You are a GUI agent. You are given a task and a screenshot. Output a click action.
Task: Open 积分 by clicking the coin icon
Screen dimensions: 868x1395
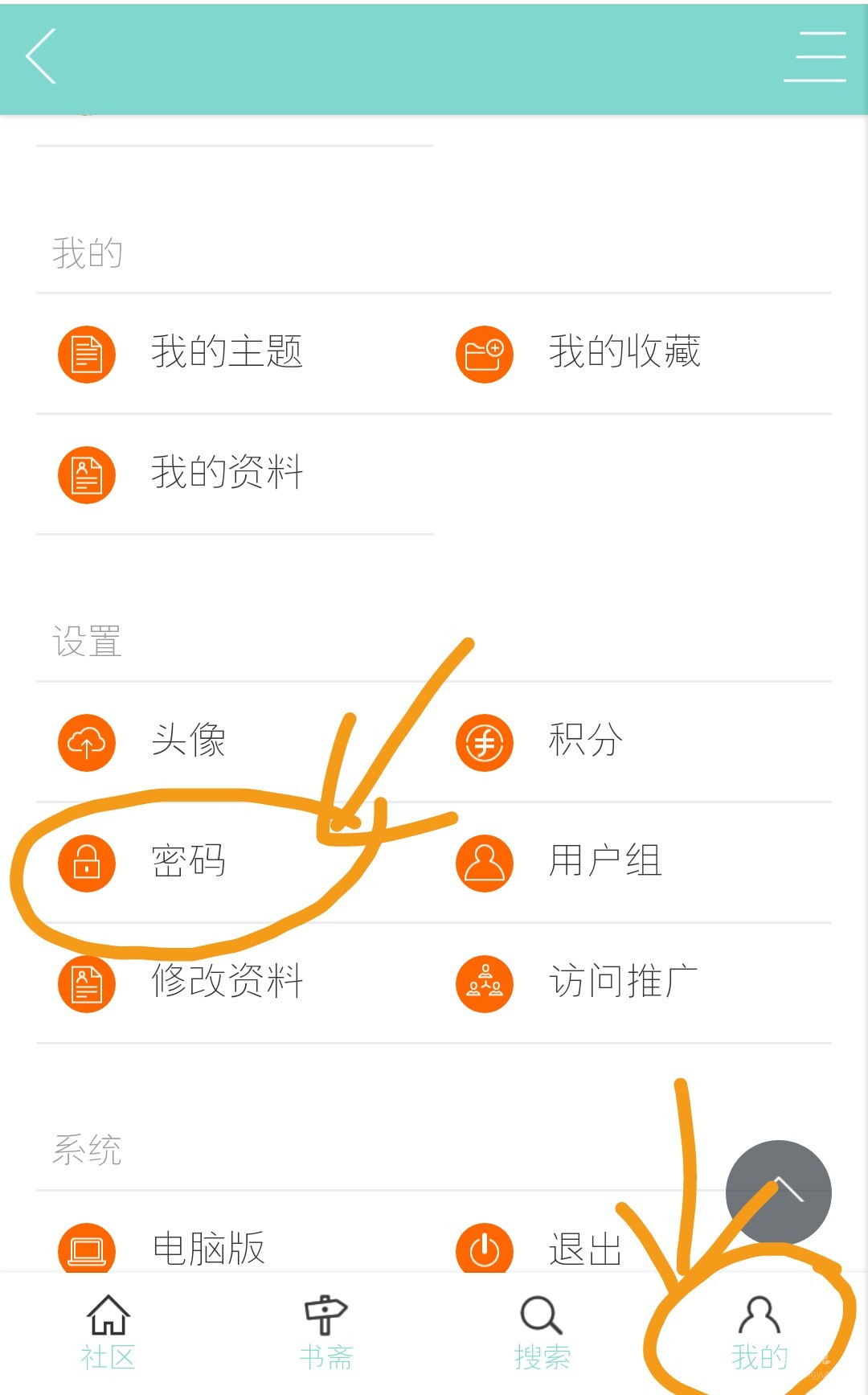pyautogui.click(x=483, y=743)
